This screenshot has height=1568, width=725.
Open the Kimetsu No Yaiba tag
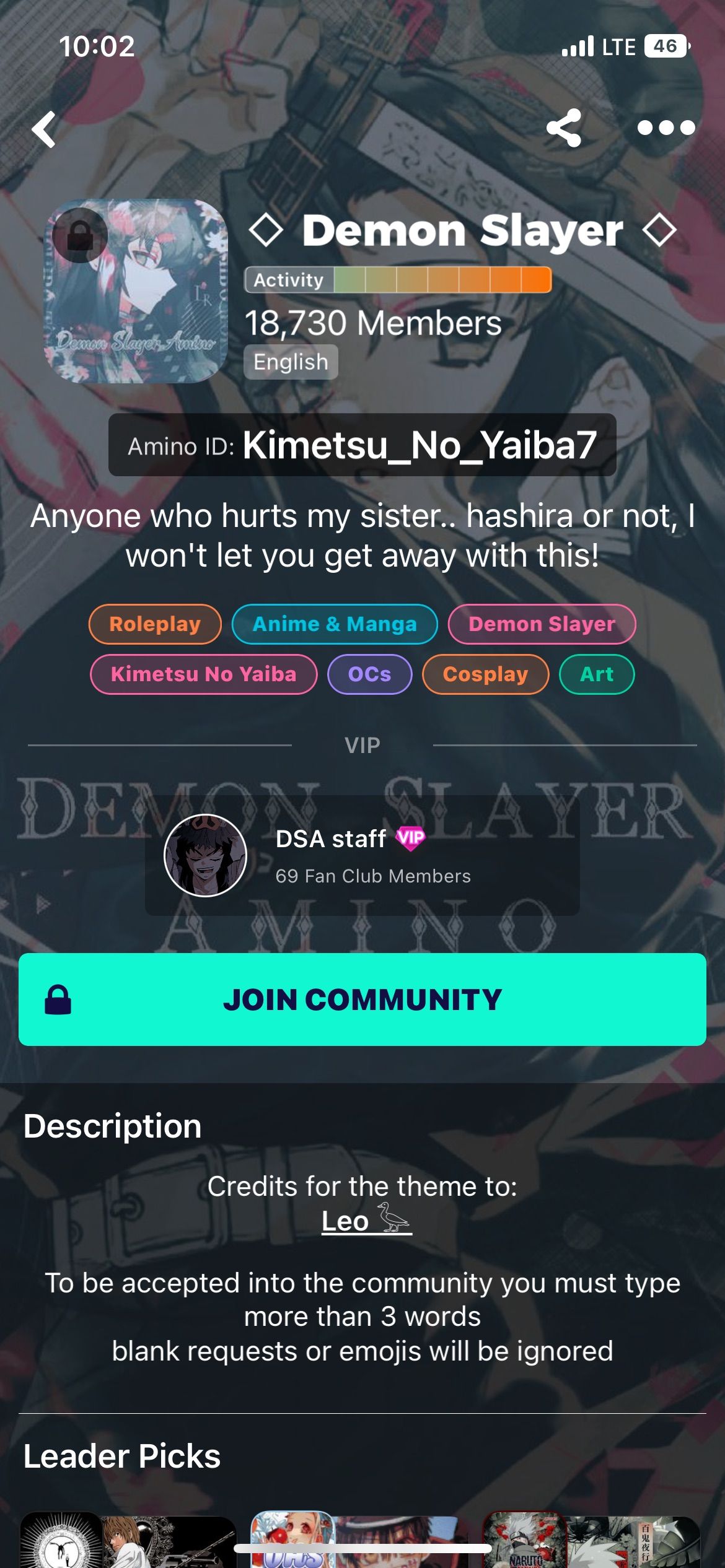click(x=203, y=674)
